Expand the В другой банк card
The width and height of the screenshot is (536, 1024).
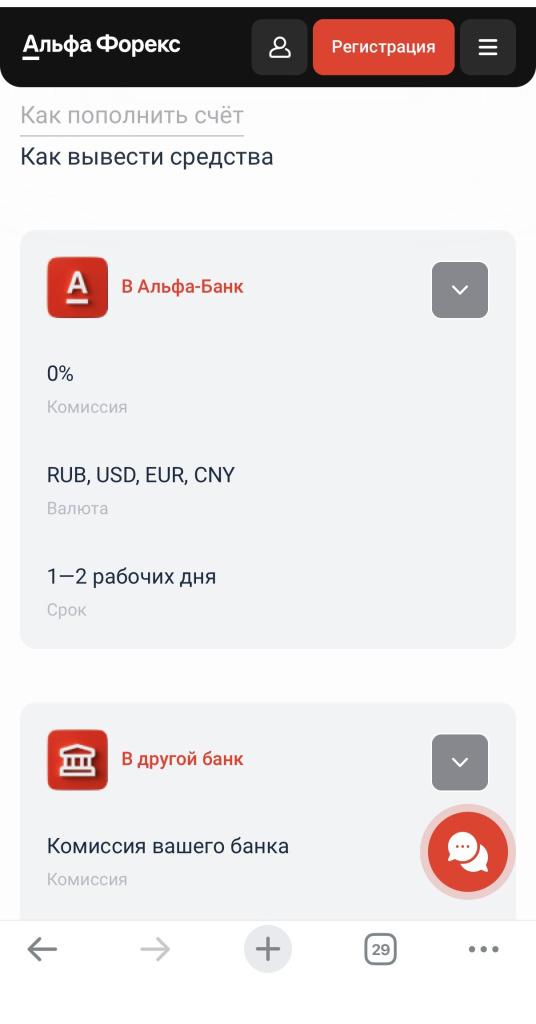click(x=460, y=762)
